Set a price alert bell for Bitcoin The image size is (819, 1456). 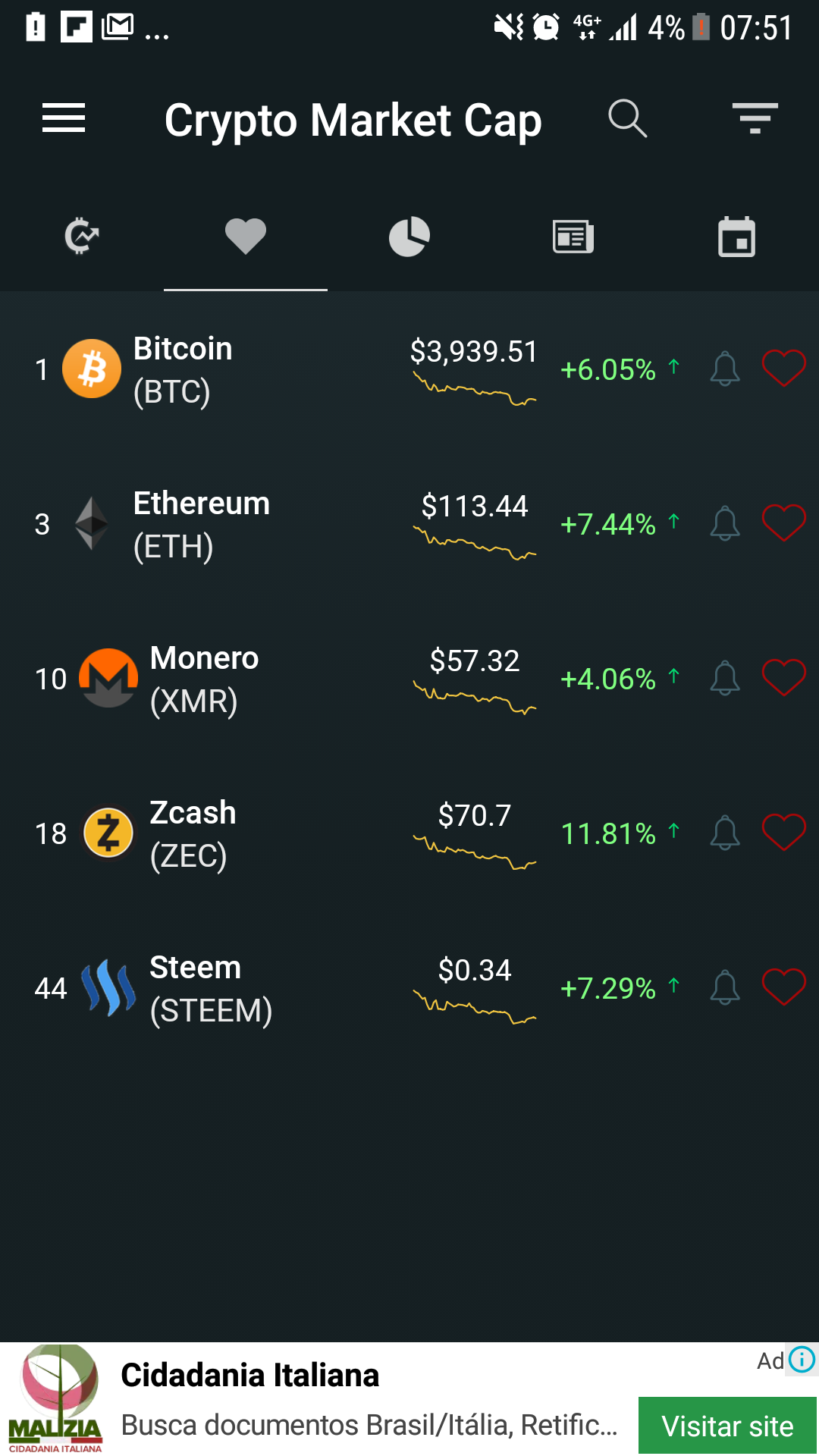coord(725,369)
